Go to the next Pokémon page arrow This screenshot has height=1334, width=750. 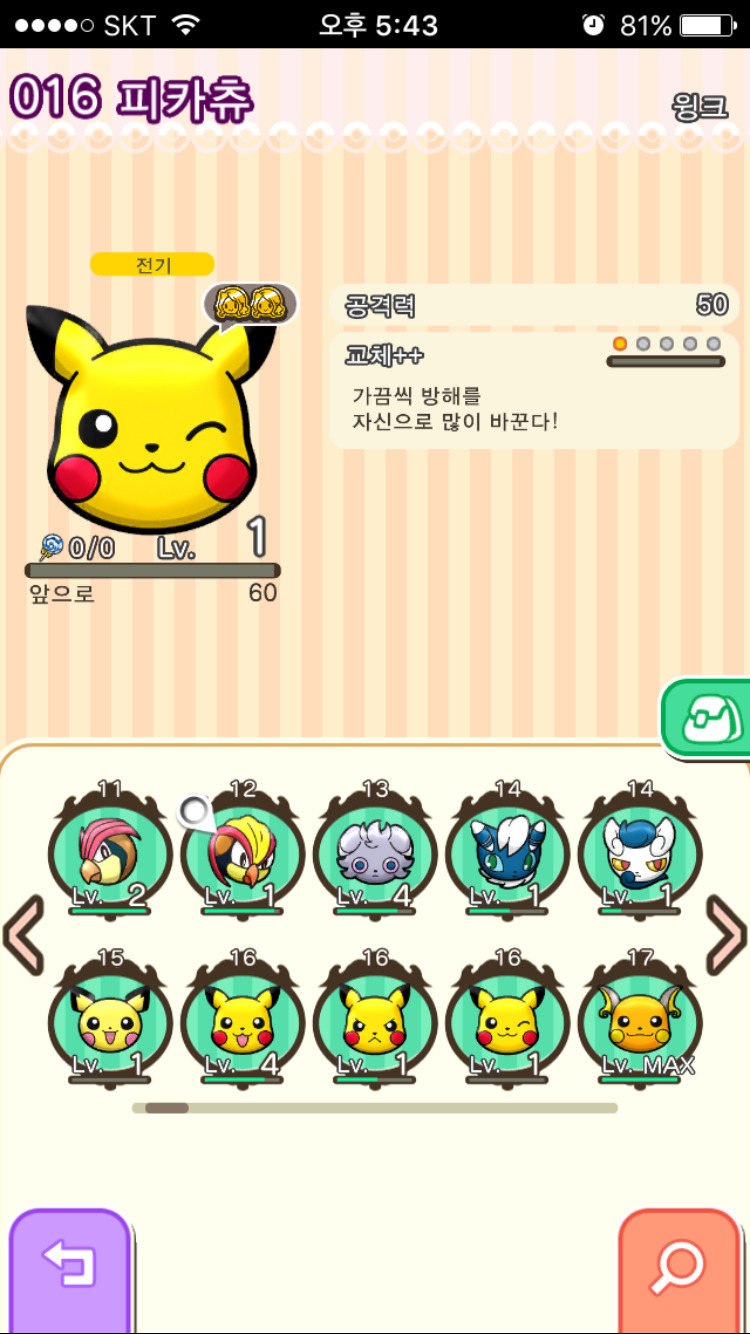click(x=727, y=936)
